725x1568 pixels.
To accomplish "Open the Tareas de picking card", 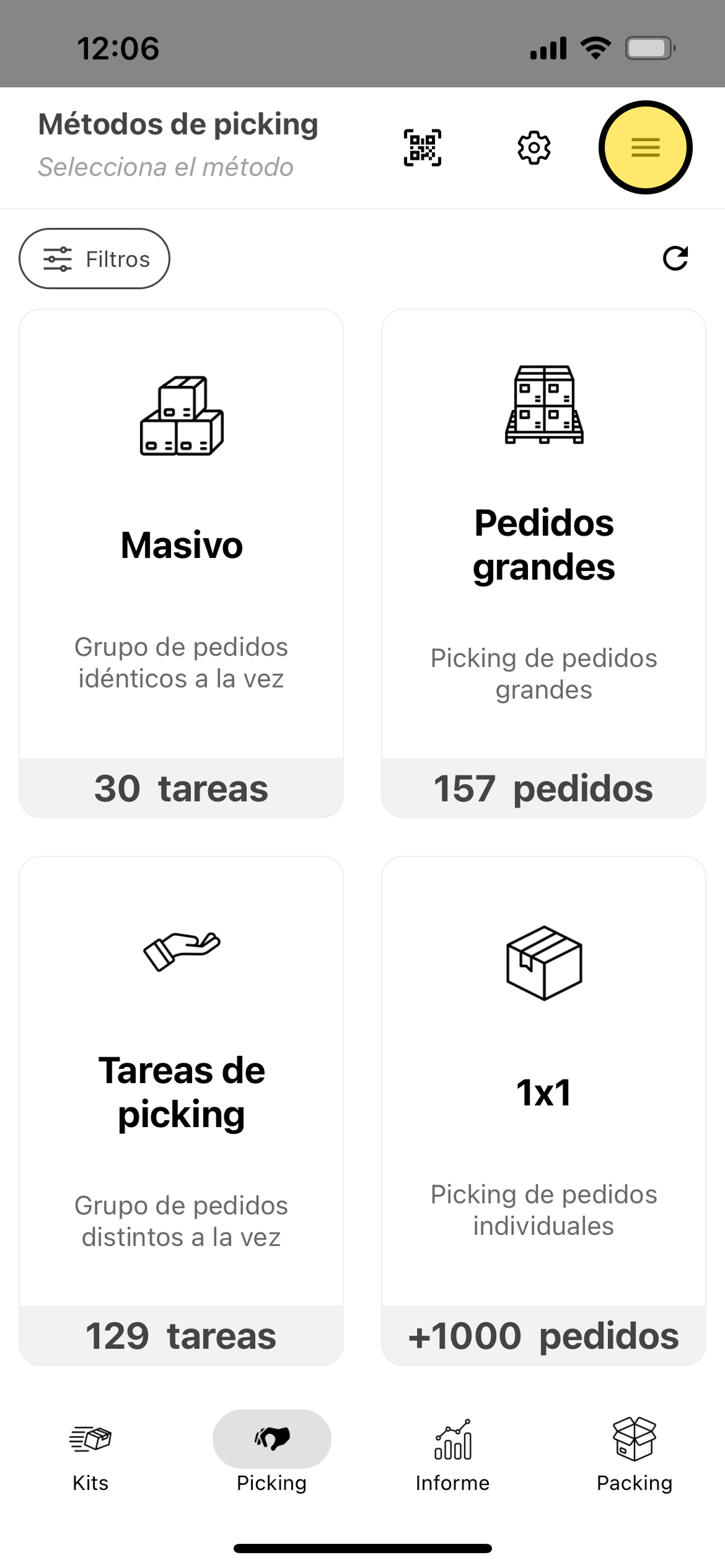I will (x=181, y=1110).
